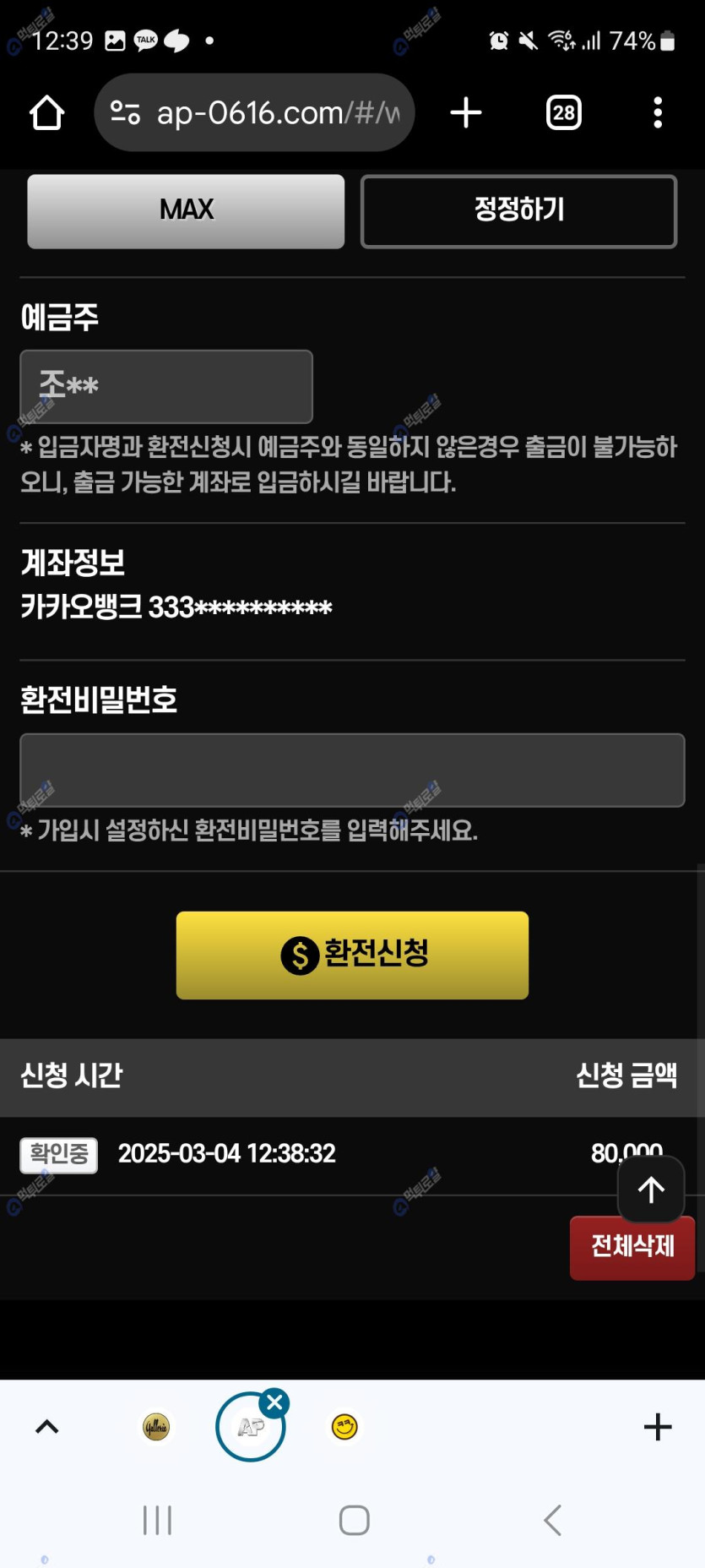Open the system recent apps view

coord(157,1520)
